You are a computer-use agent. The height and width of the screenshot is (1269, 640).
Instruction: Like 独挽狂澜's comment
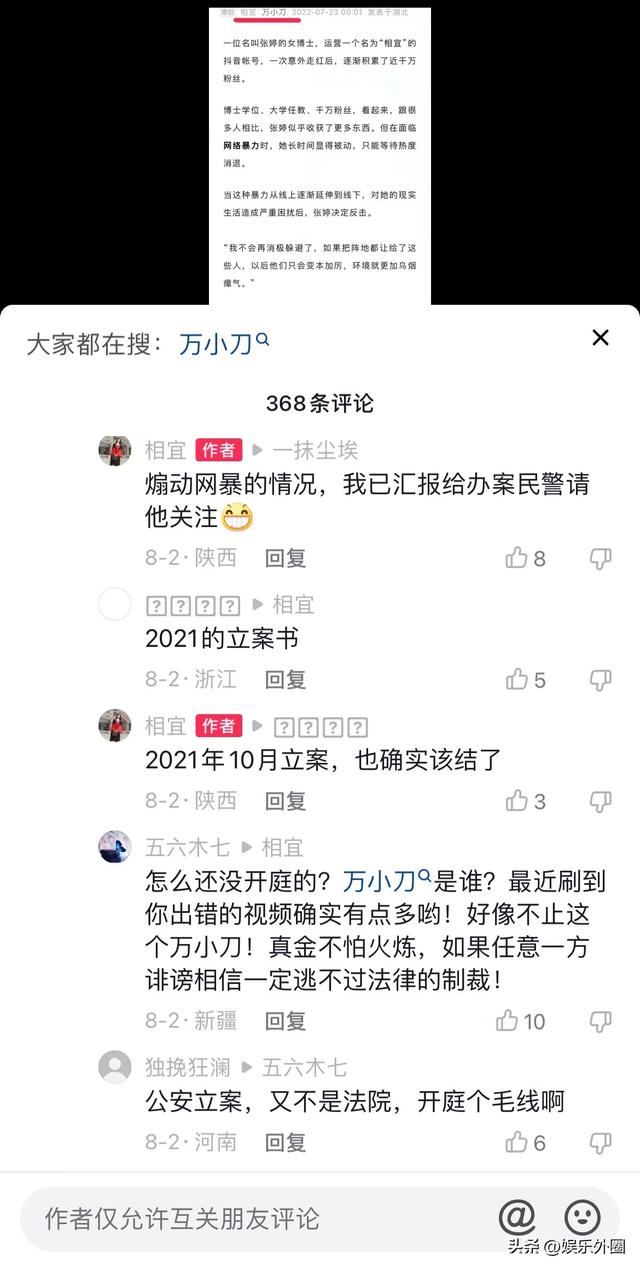pos(517,1142)
